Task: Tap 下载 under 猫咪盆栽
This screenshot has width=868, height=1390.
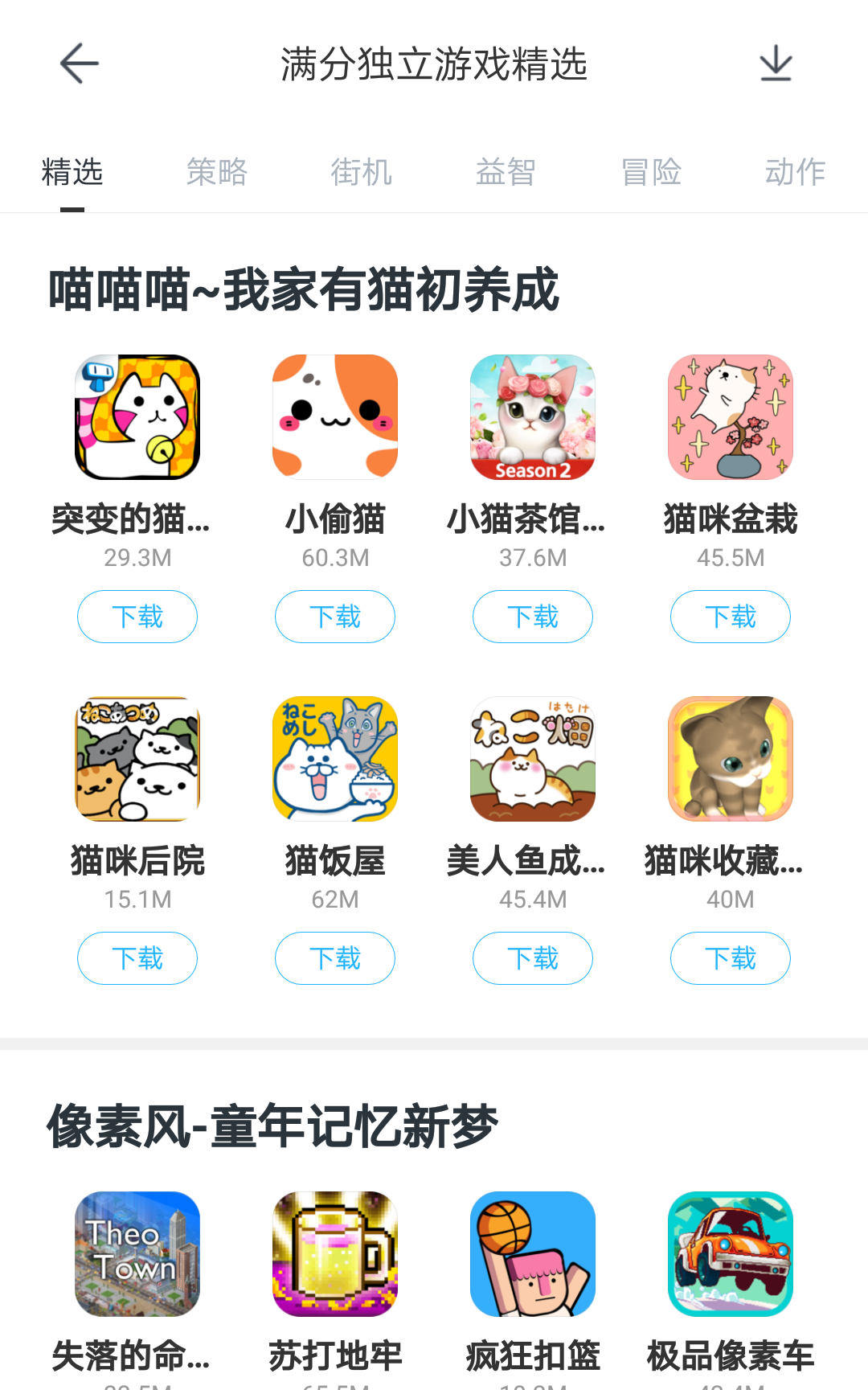Action: tap(731, 617)
